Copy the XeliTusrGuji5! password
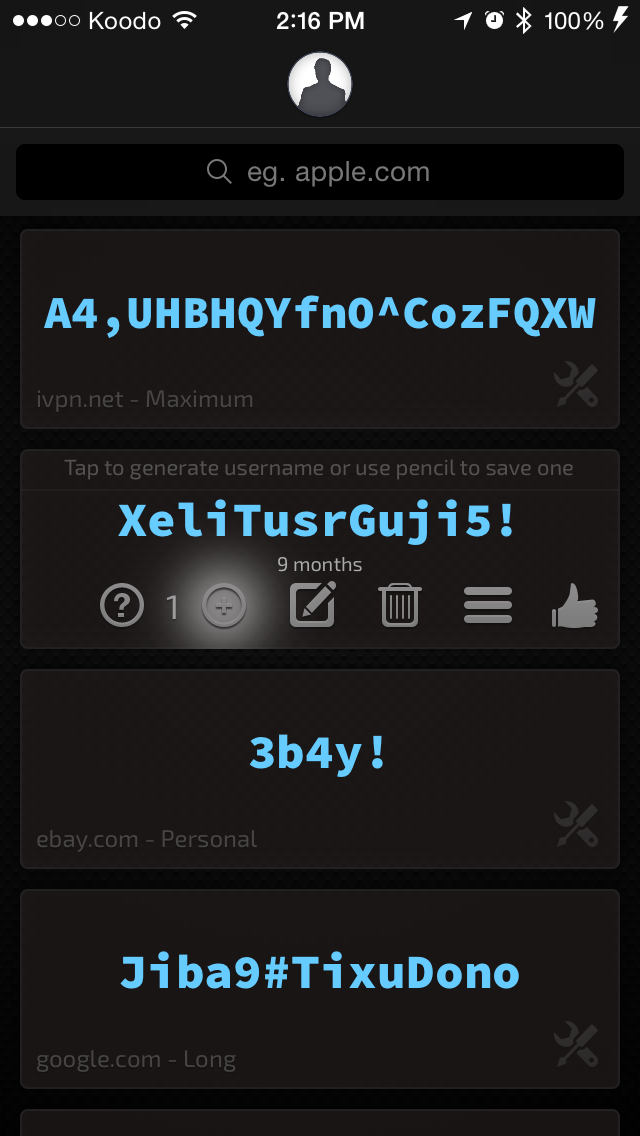 (318, 521)
